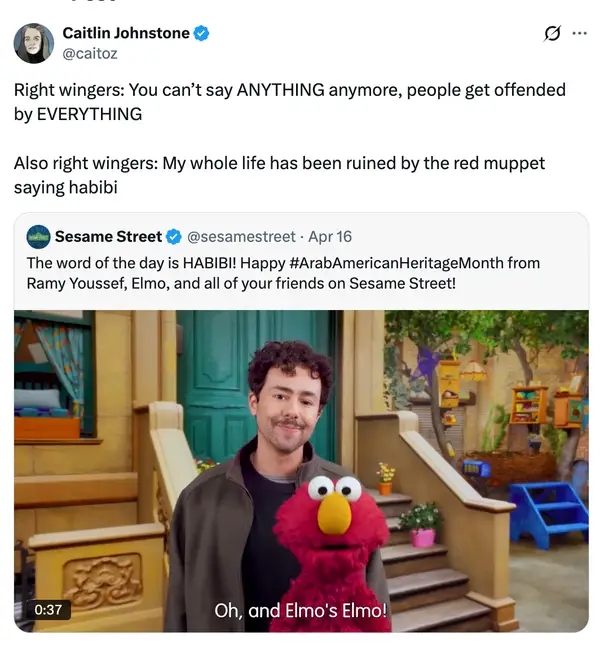Open Caitlin Johnstone's profile avatar
Screen dimensions: 600x646
coord(33,43)
